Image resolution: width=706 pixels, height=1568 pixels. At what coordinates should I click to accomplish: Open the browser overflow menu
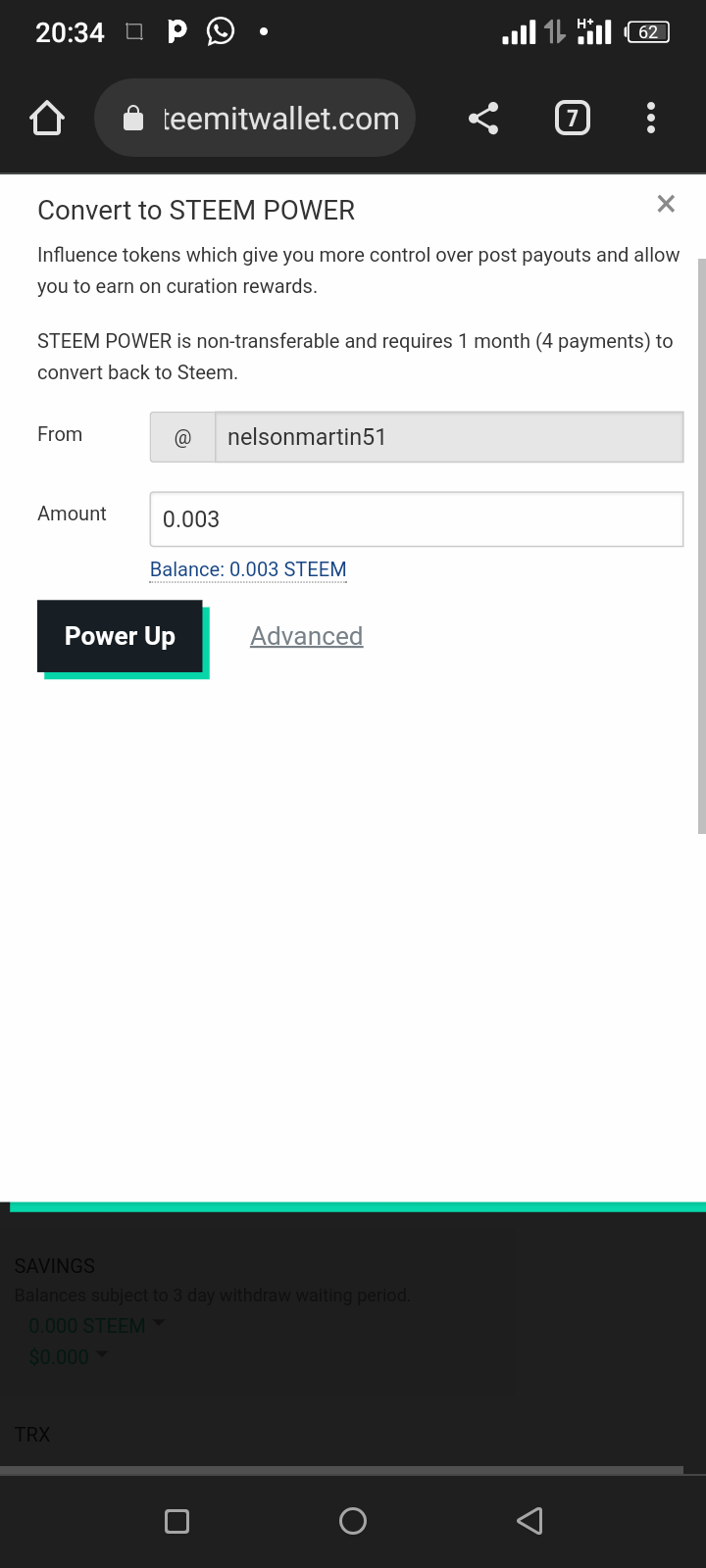pos(651,119)
